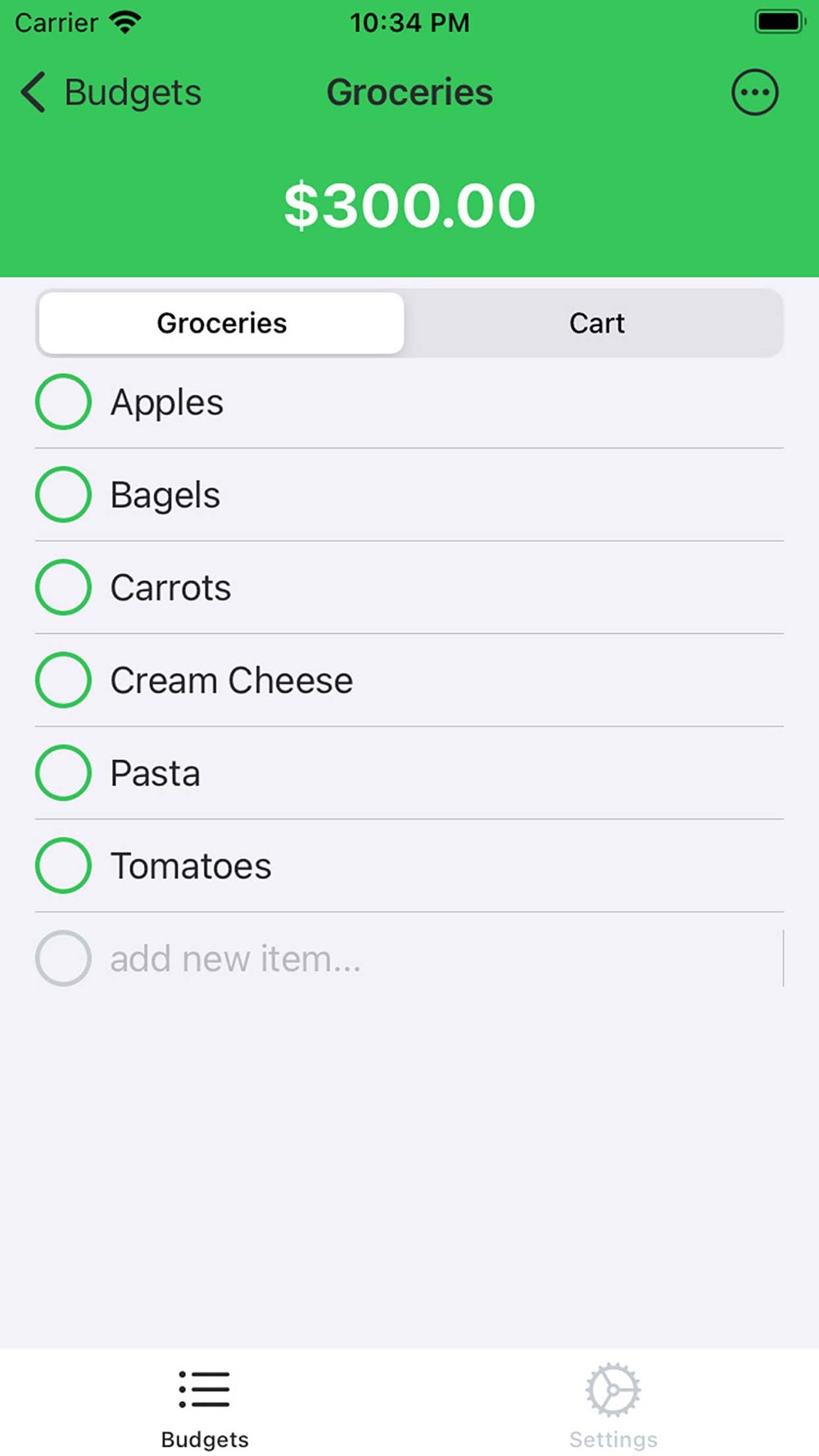This screenshot has width=819, height=1456.
Task: Tick the circle next to Carrots
Action: point(63,587)
